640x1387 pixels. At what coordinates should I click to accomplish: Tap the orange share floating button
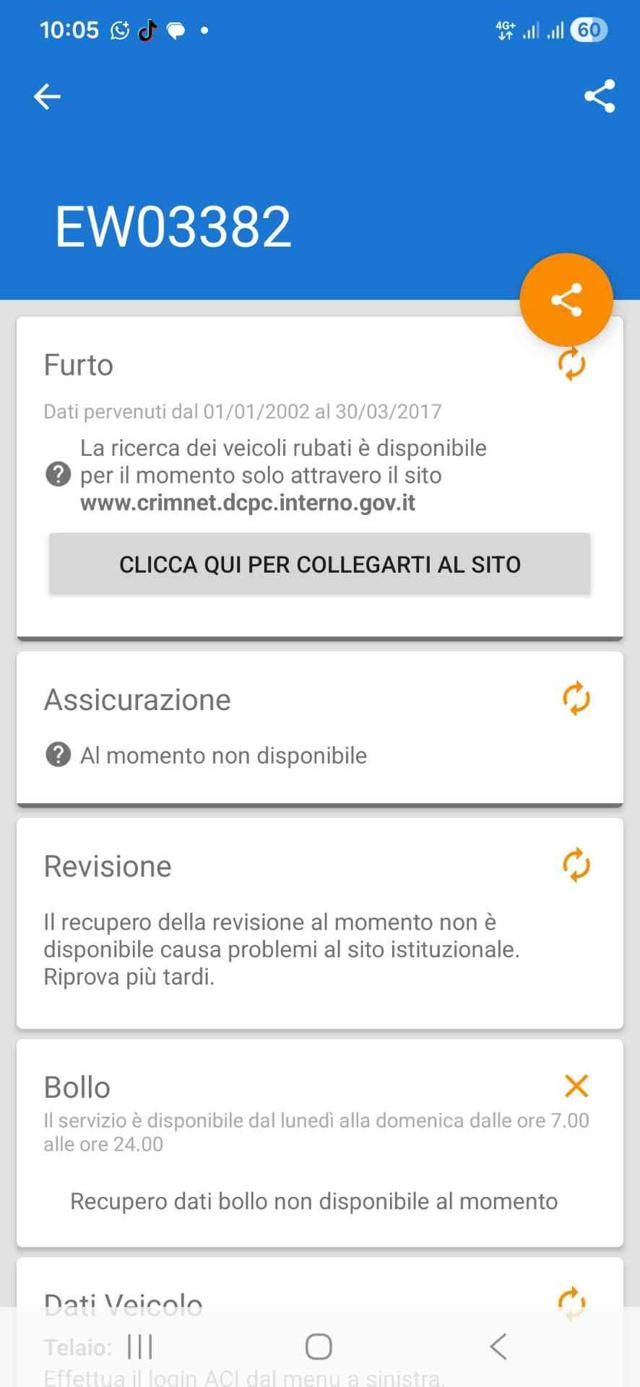click(x=566, y=300)
